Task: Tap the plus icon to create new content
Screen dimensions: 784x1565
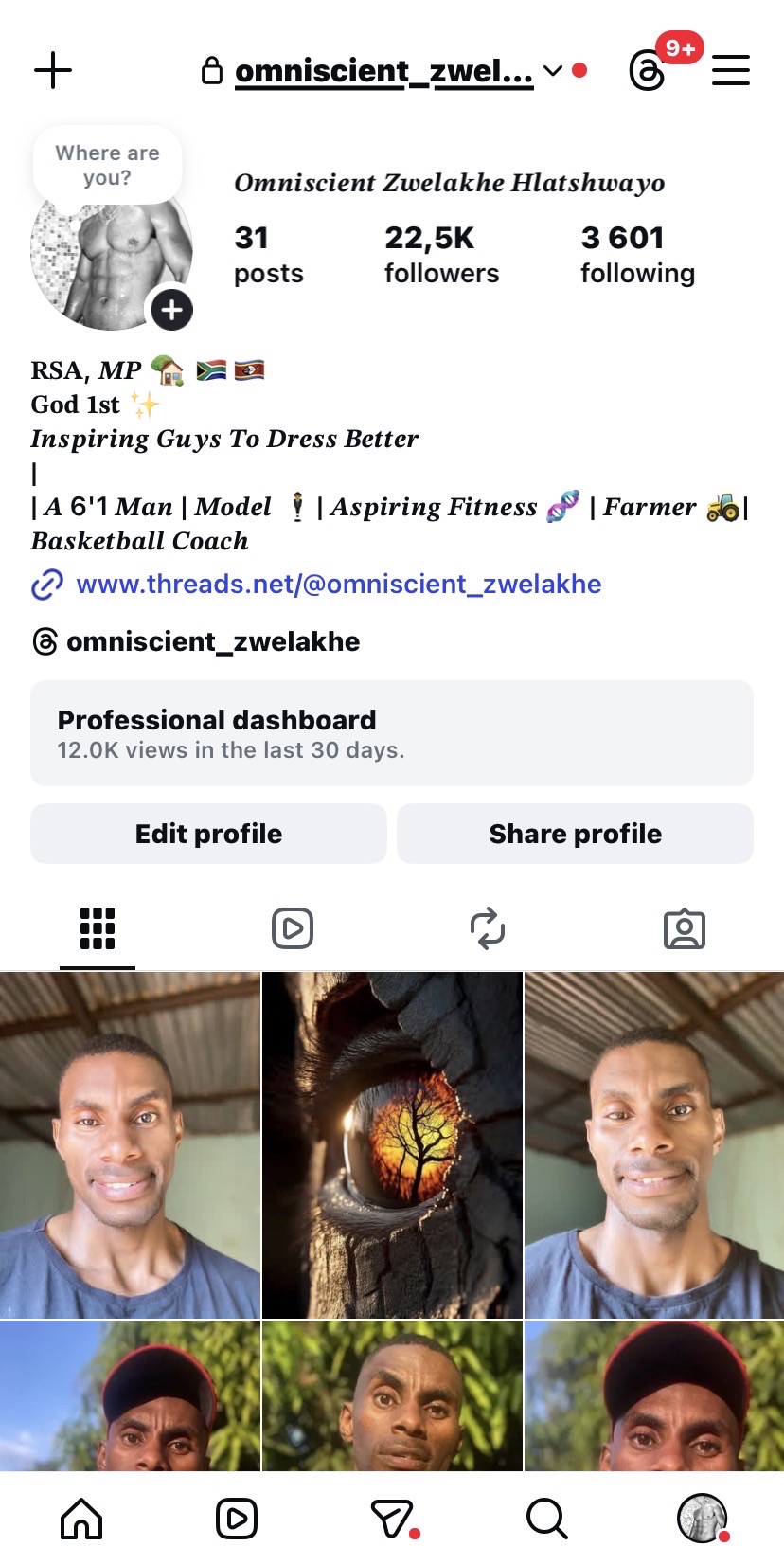Action: pos(53,71)
